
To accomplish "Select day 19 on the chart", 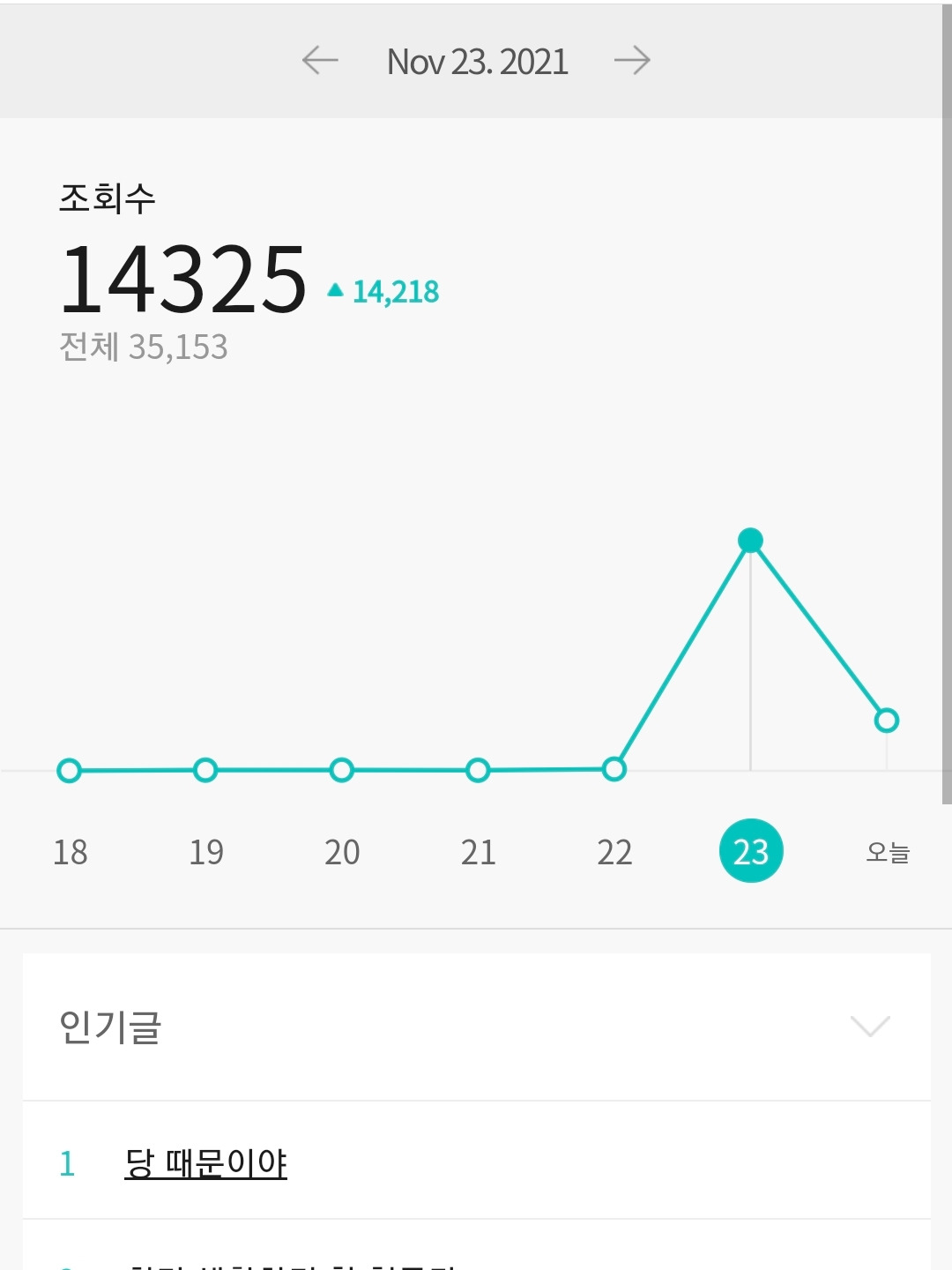I will (206, 852).
